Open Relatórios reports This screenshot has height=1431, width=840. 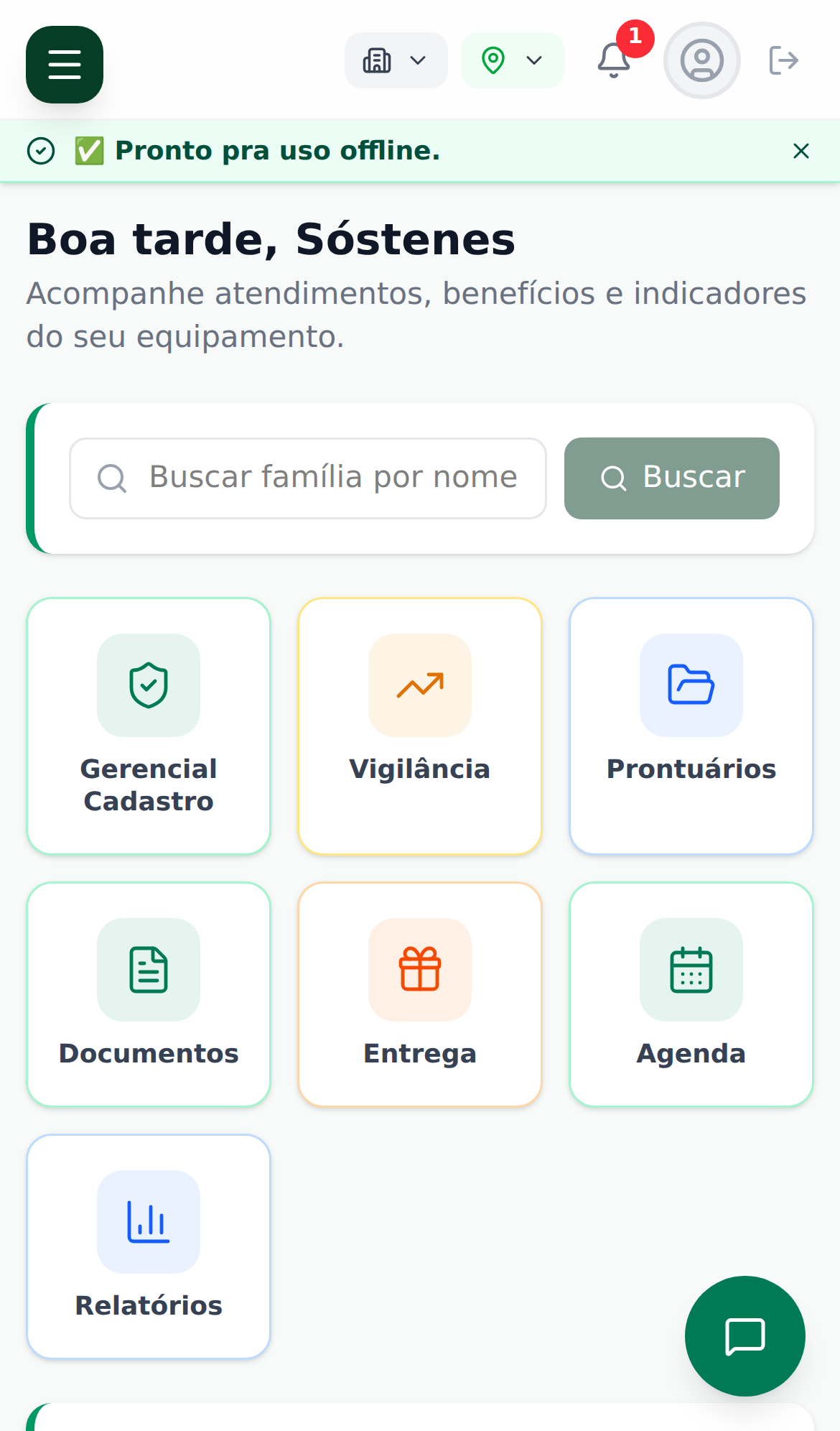pyautogui.click(x=149, y=1246)
